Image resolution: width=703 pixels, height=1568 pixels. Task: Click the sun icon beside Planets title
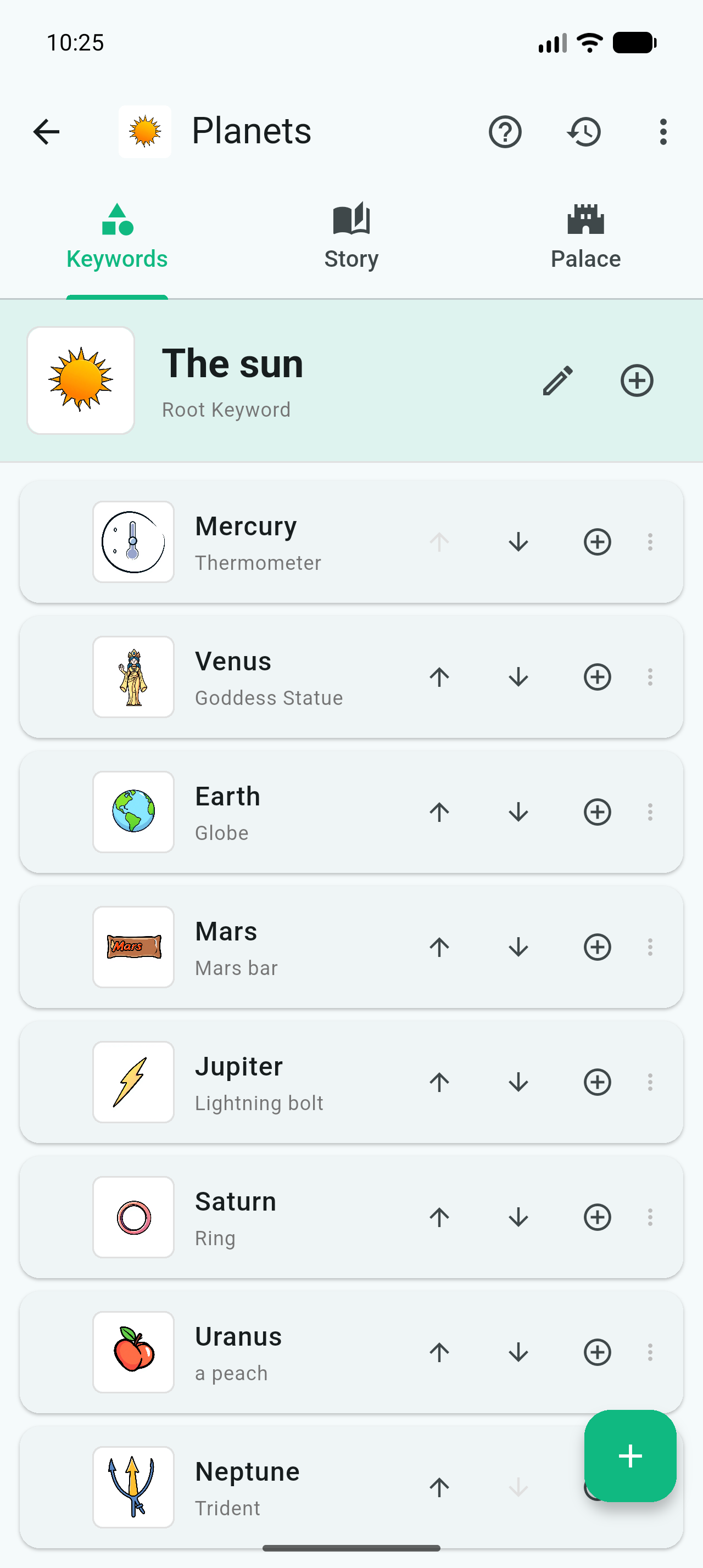[x=145, y=131]
